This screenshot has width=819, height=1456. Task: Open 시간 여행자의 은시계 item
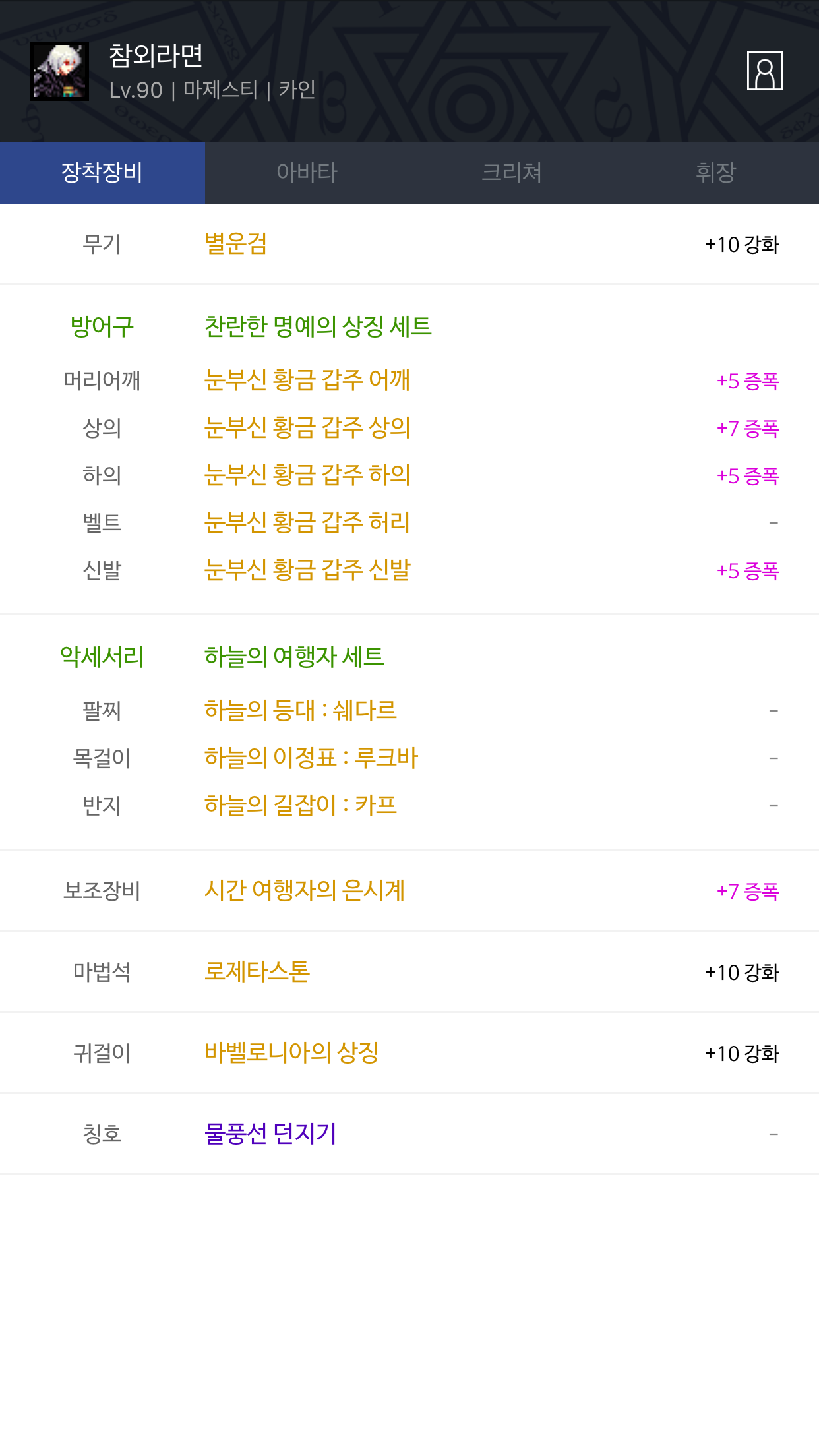(x=305, y=891)
